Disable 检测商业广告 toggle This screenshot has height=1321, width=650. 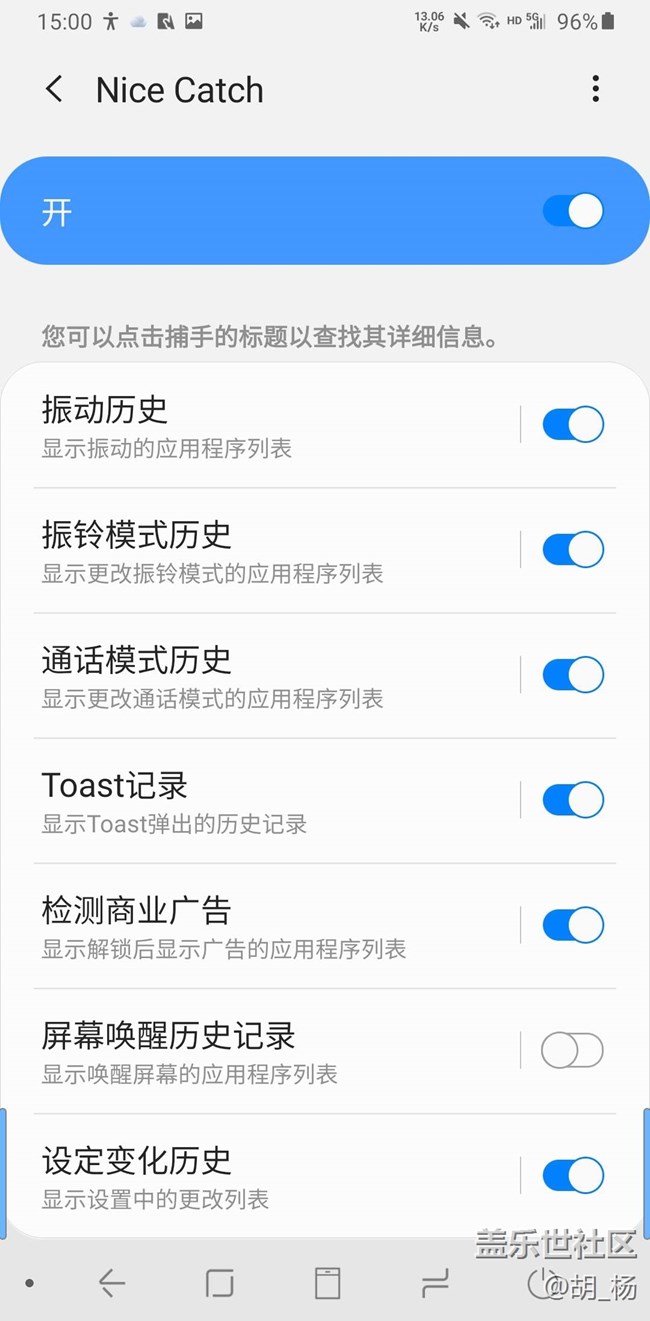click(572, 925)
